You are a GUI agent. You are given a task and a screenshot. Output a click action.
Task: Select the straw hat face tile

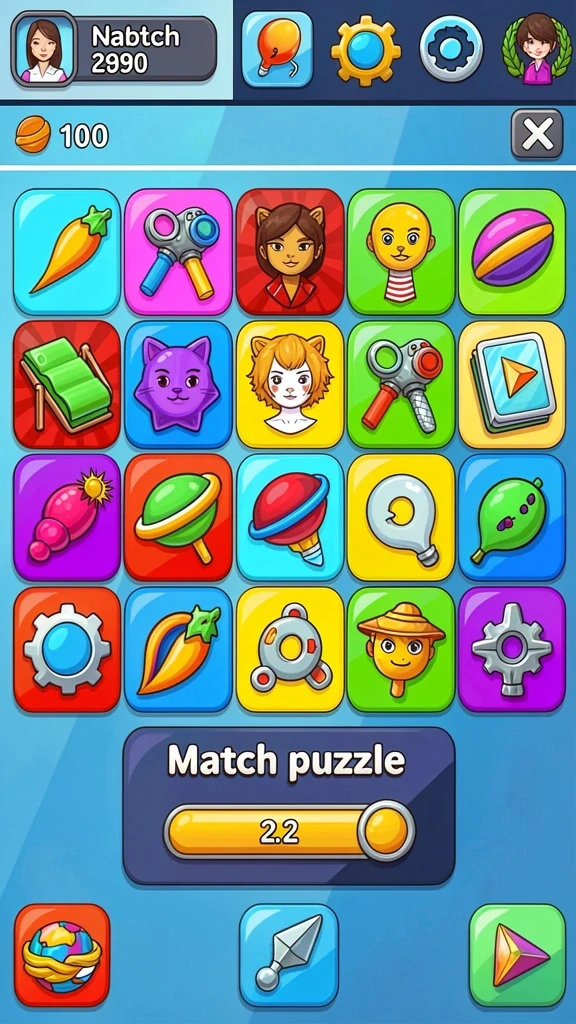[401, 649]
